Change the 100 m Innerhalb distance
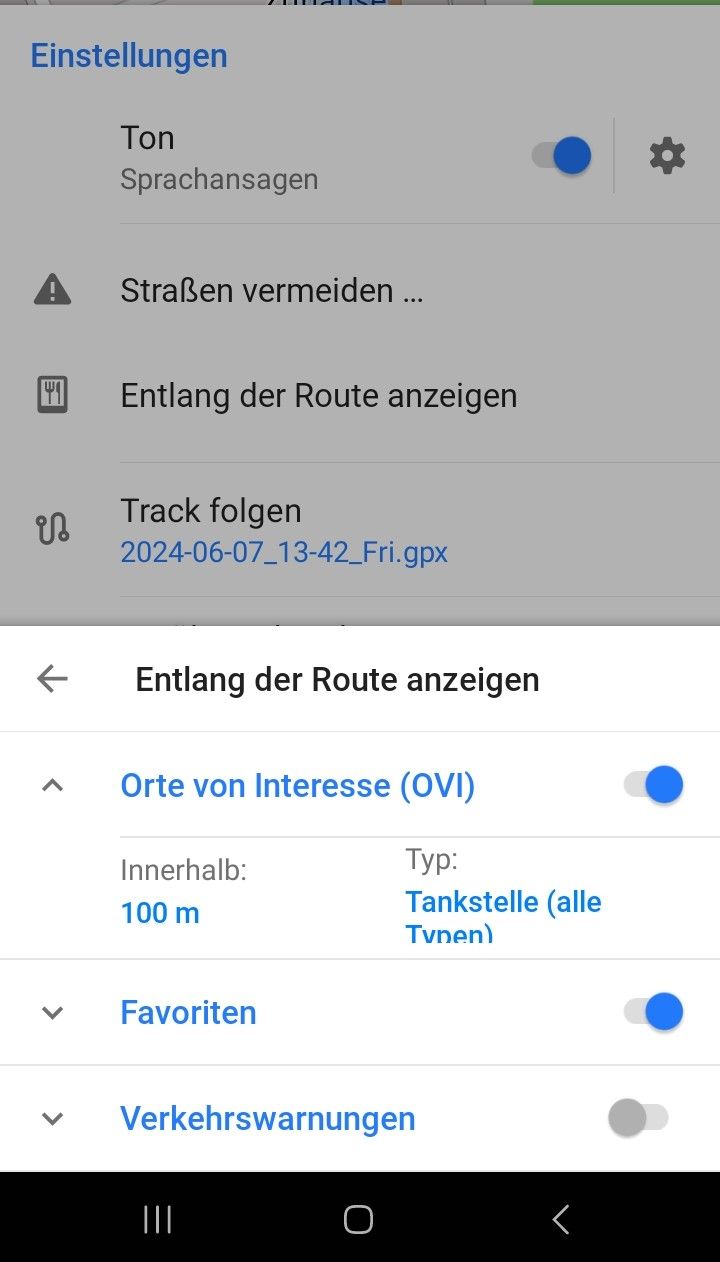 click(160, 913)
